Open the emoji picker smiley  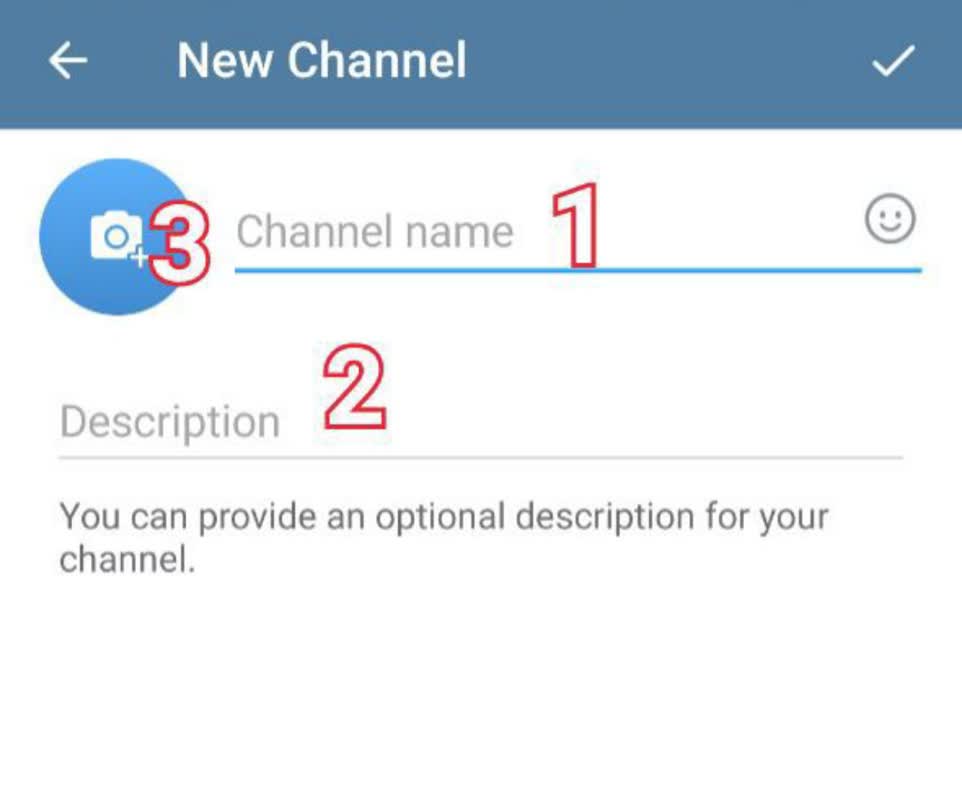point(890,219)
